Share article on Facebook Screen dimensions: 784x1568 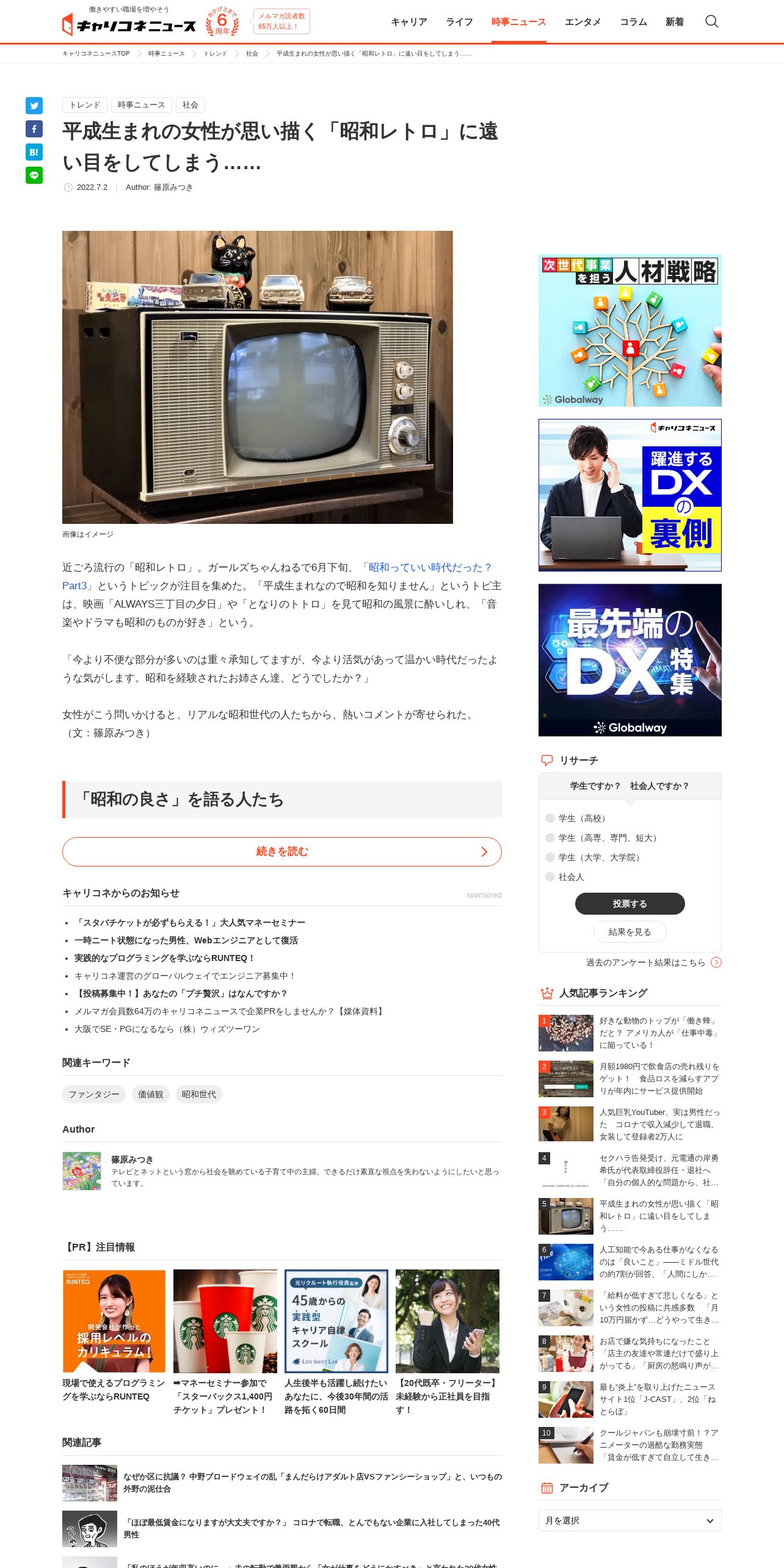pos(34,129)
